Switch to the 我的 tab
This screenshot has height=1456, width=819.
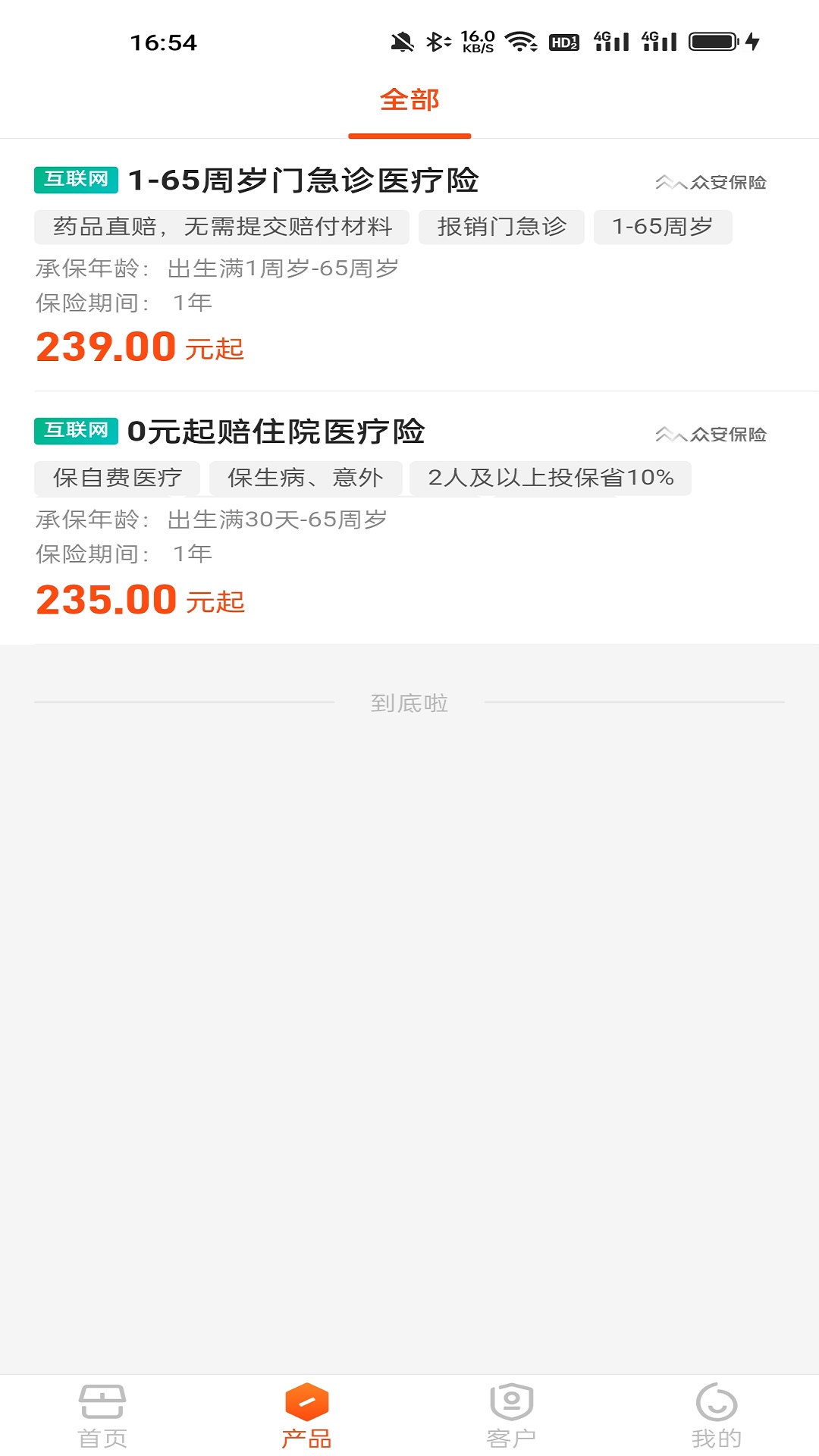point(716,1415)
